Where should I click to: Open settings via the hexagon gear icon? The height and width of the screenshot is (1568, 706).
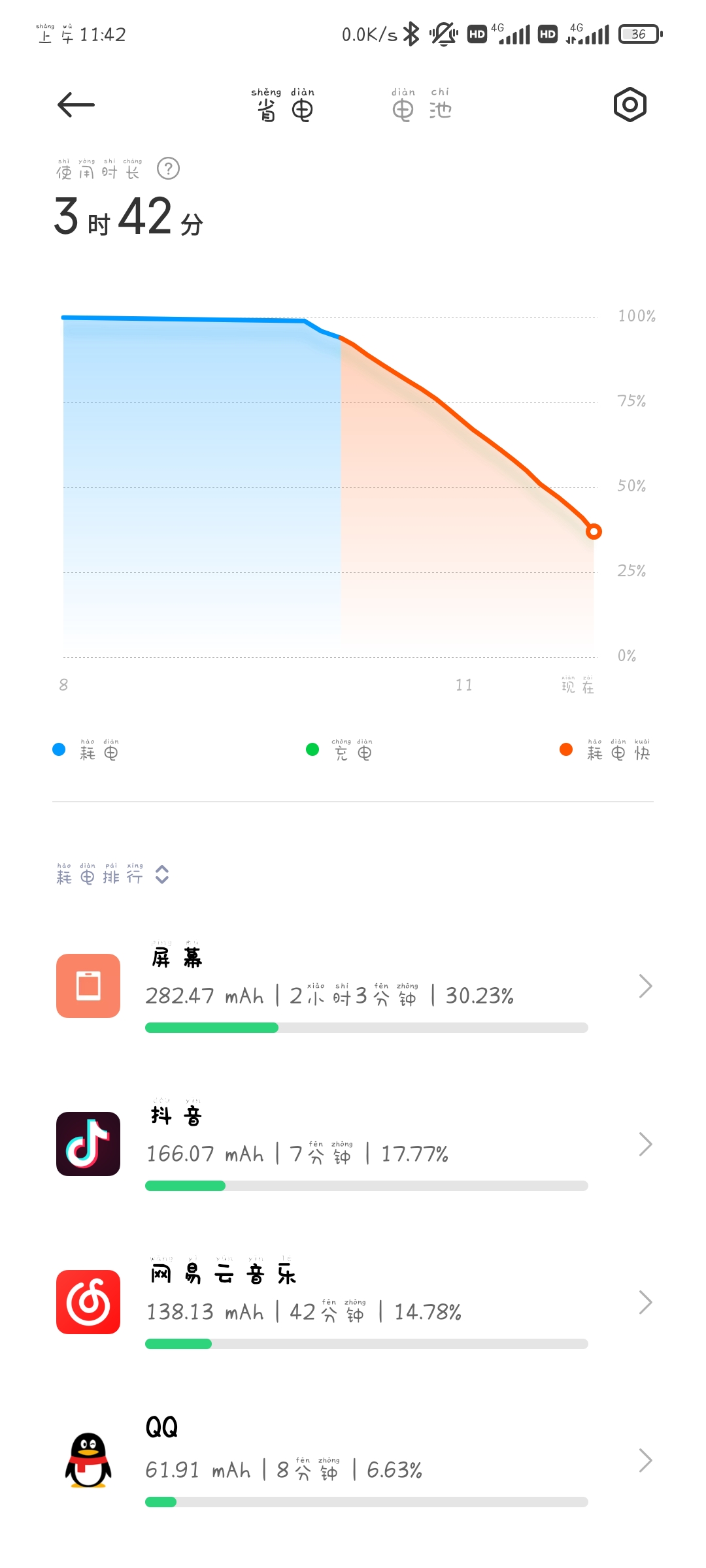click(630, 105)
